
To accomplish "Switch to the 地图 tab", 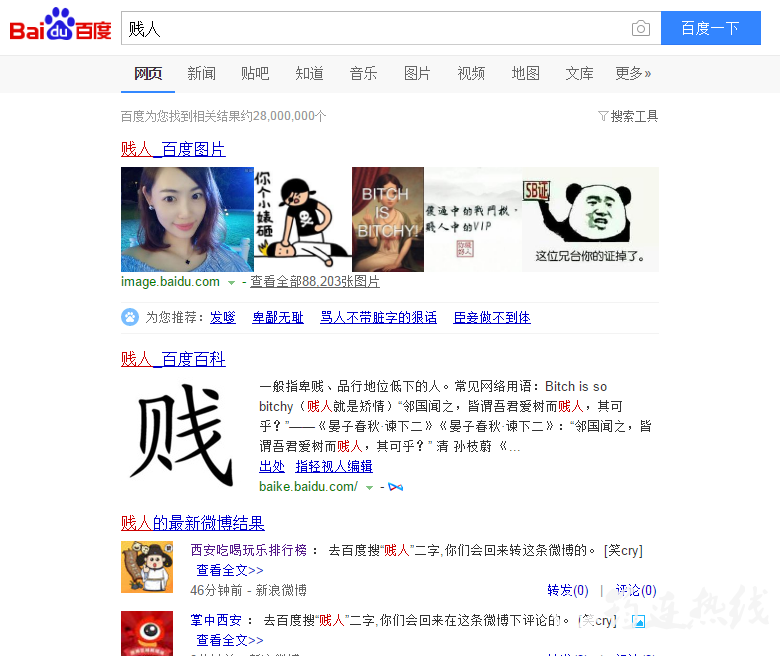I will 525,73.
